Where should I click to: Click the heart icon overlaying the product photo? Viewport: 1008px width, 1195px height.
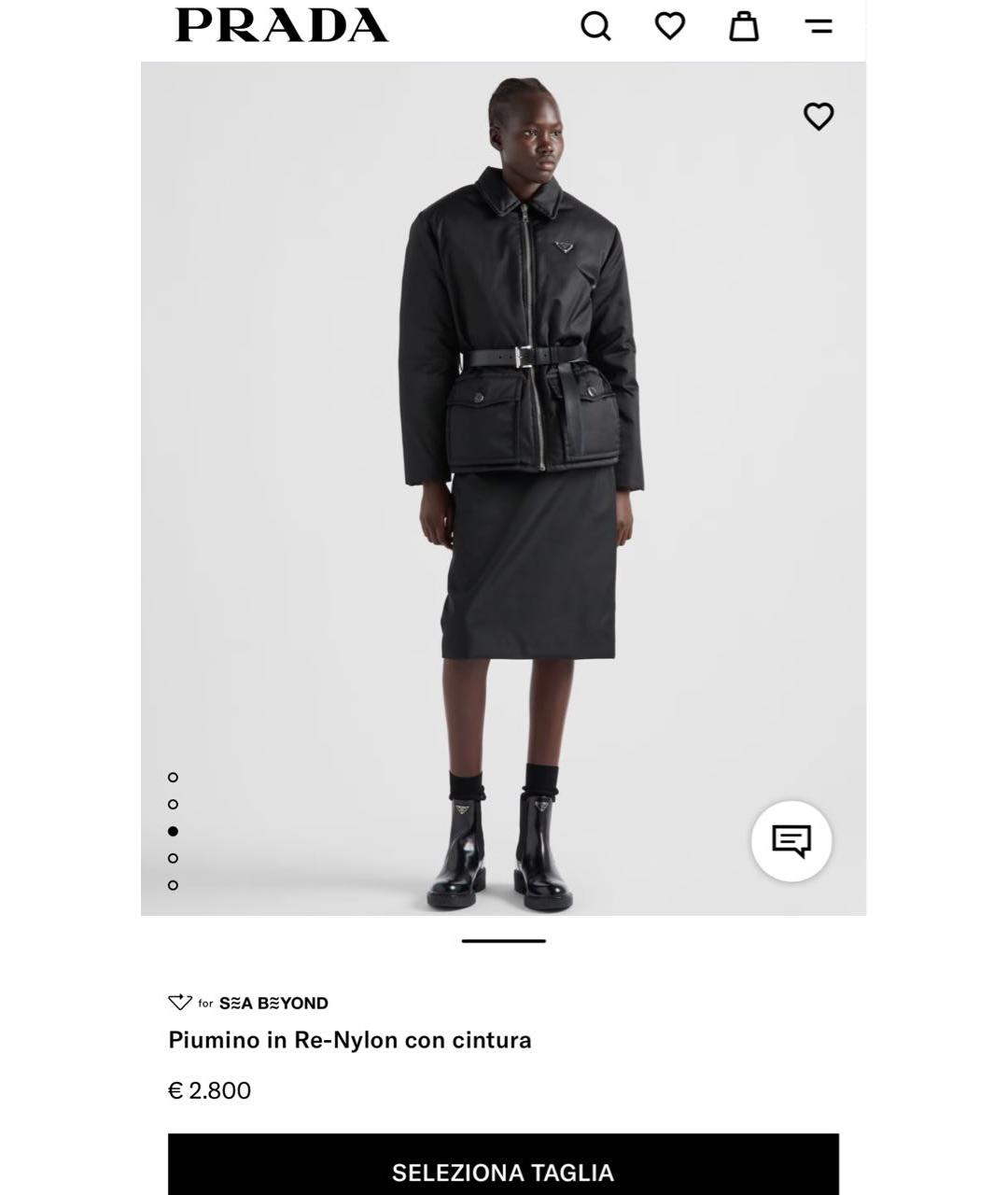coord(819,117)
